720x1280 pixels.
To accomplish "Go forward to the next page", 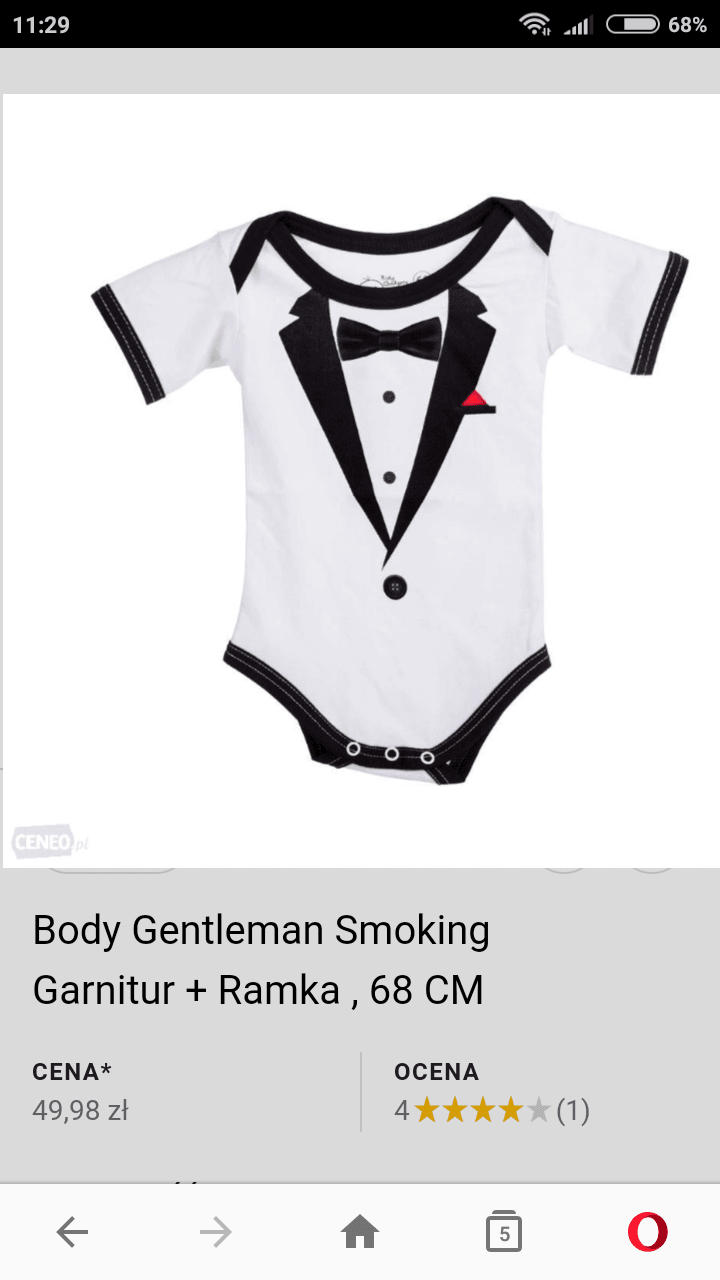I will point(216,1232).
